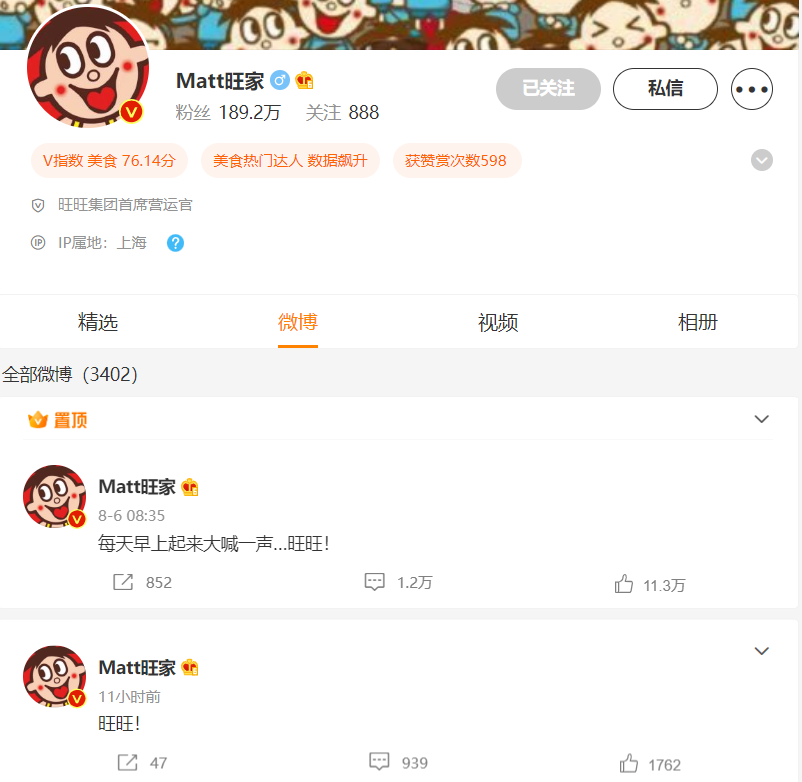The height and width of the screenshot is (782, 802).
Task: Open the IP属地 help question icon
Action: click(175, 243)
